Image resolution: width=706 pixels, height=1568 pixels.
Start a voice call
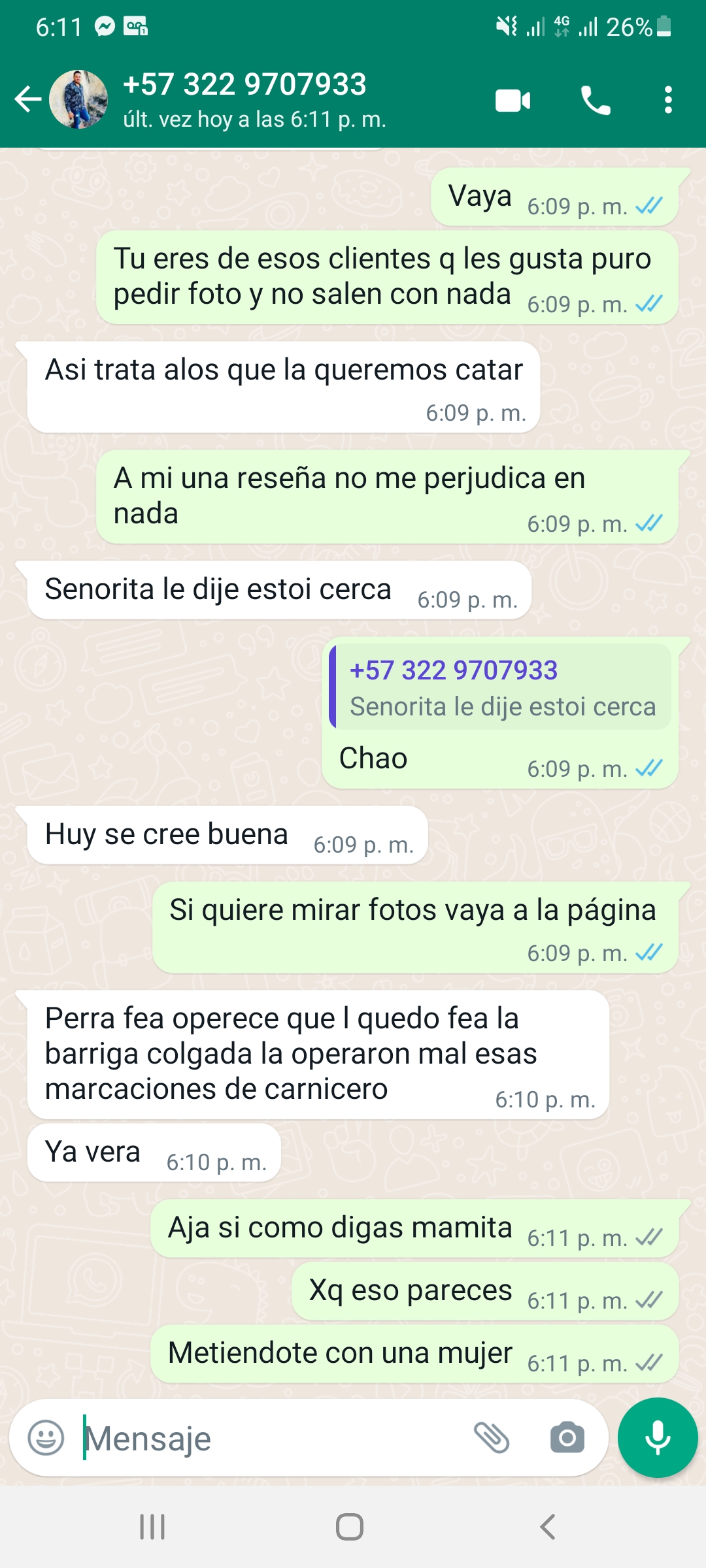(596, 101)
